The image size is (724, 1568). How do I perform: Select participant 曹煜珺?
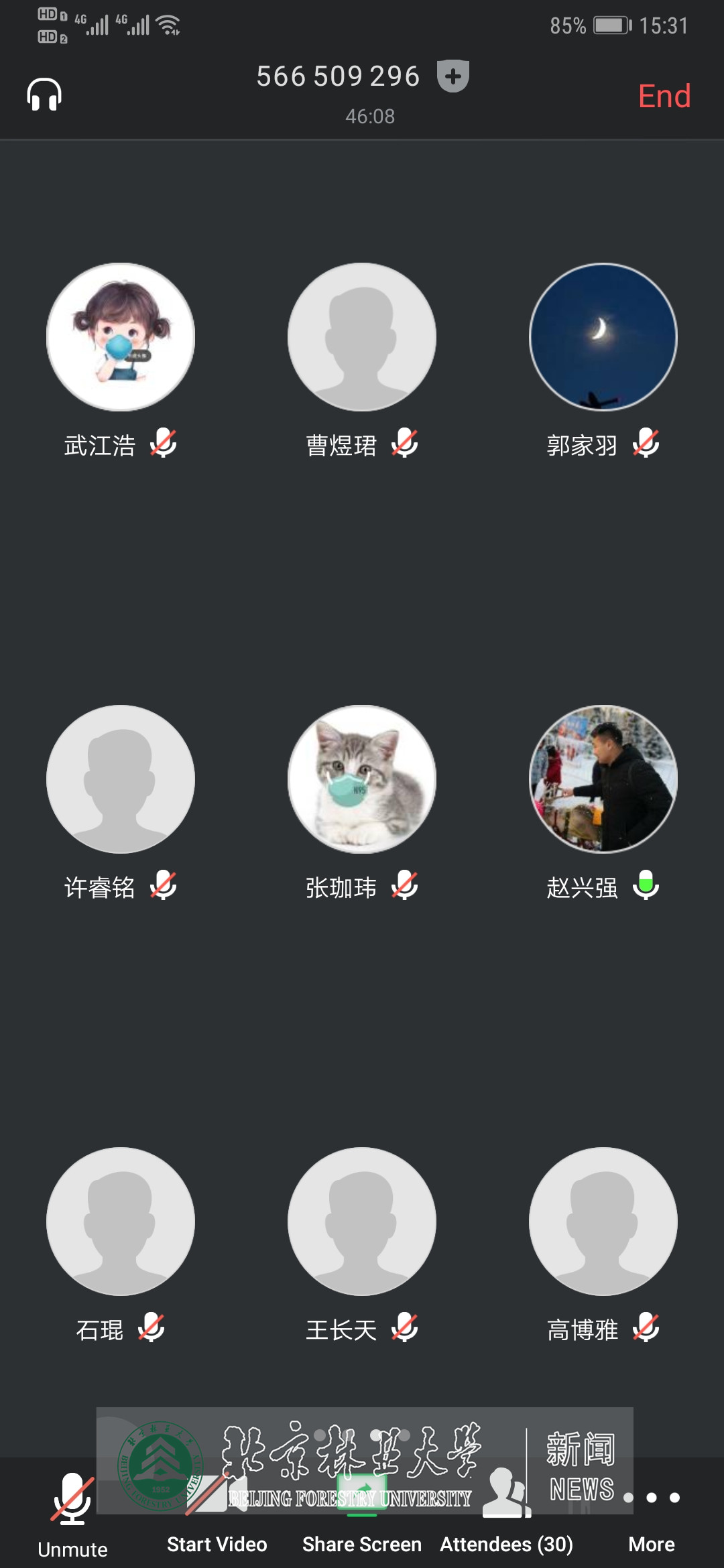(362, 337)
